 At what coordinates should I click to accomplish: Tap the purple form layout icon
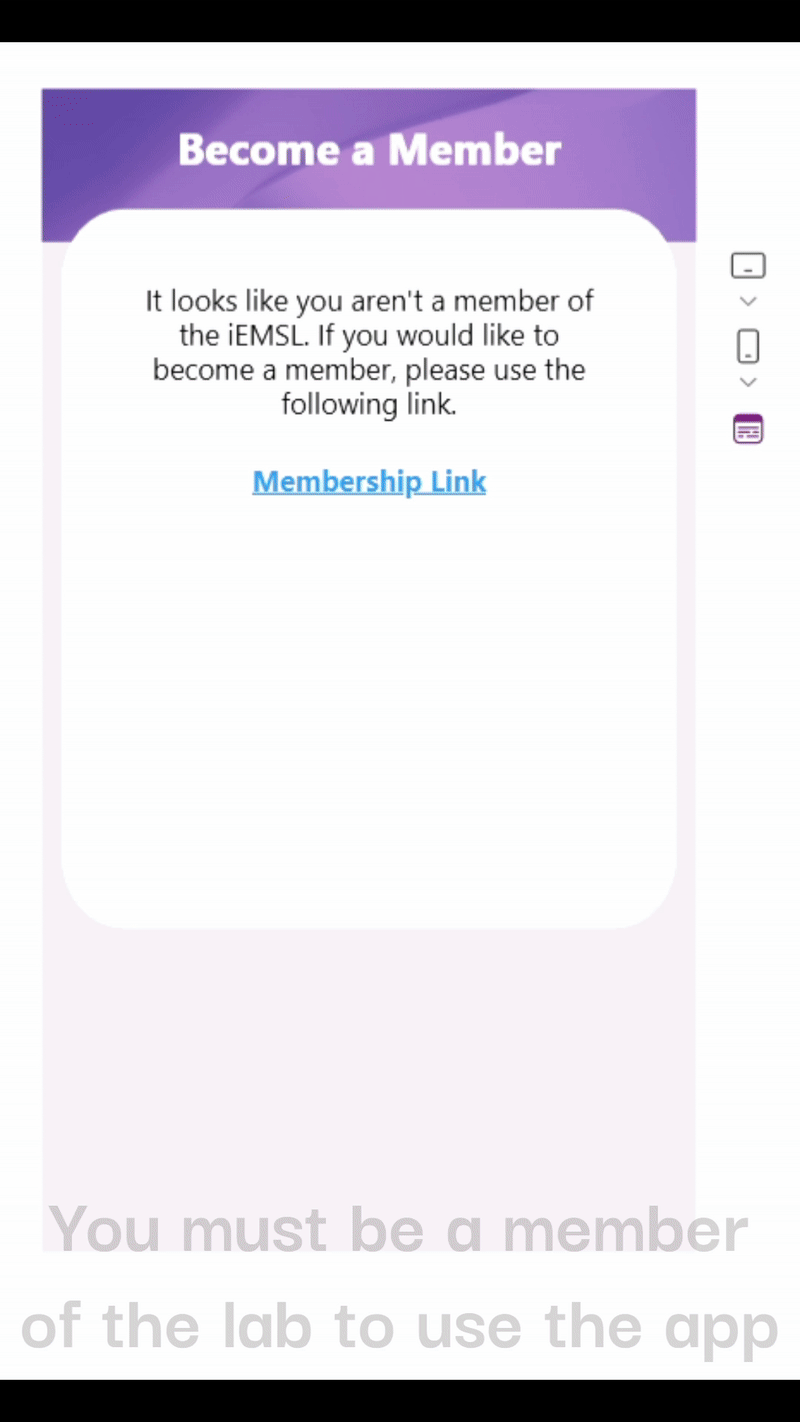pos(748,429)
